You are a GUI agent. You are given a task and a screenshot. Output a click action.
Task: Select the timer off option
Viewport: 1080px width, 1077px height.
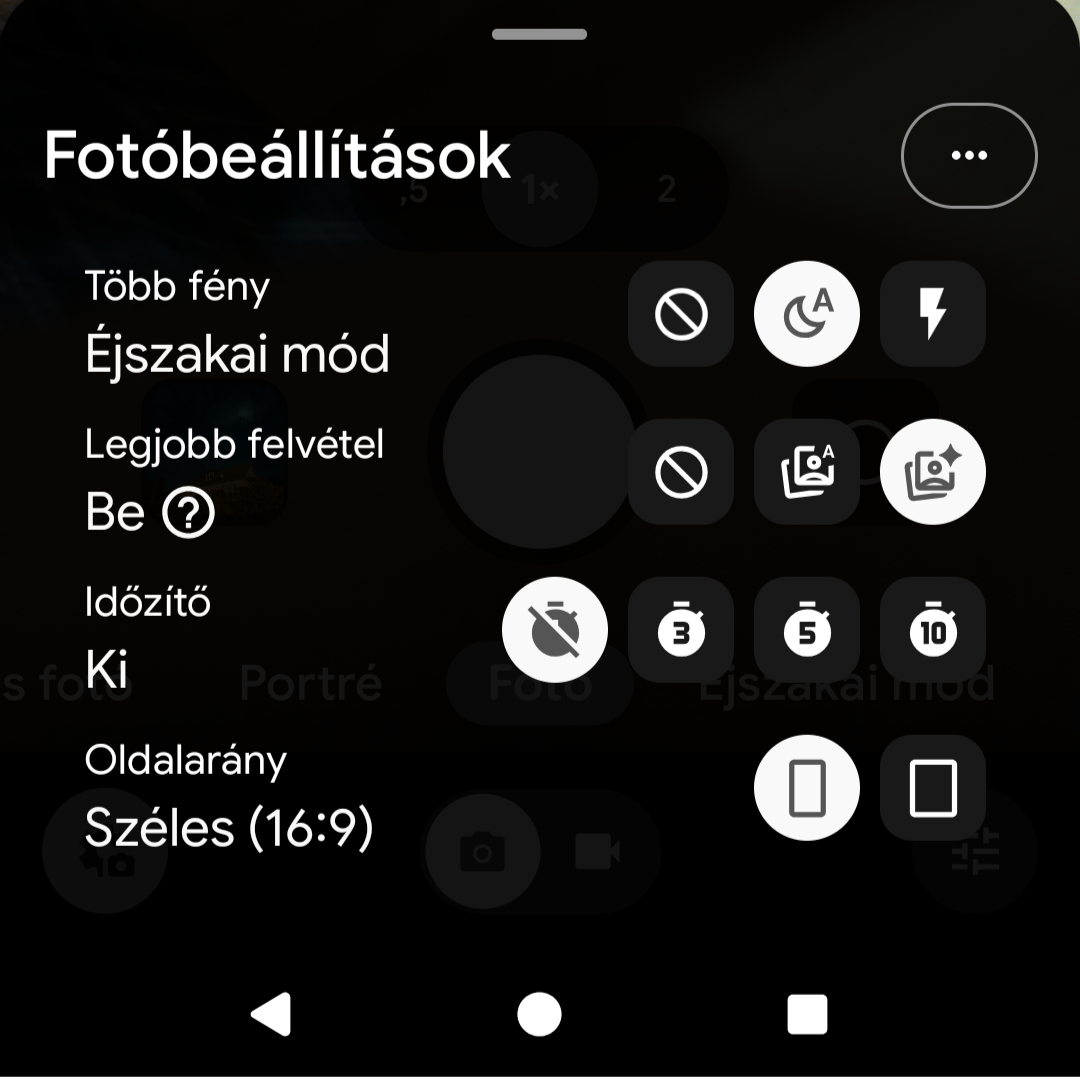tap(555, 630)
